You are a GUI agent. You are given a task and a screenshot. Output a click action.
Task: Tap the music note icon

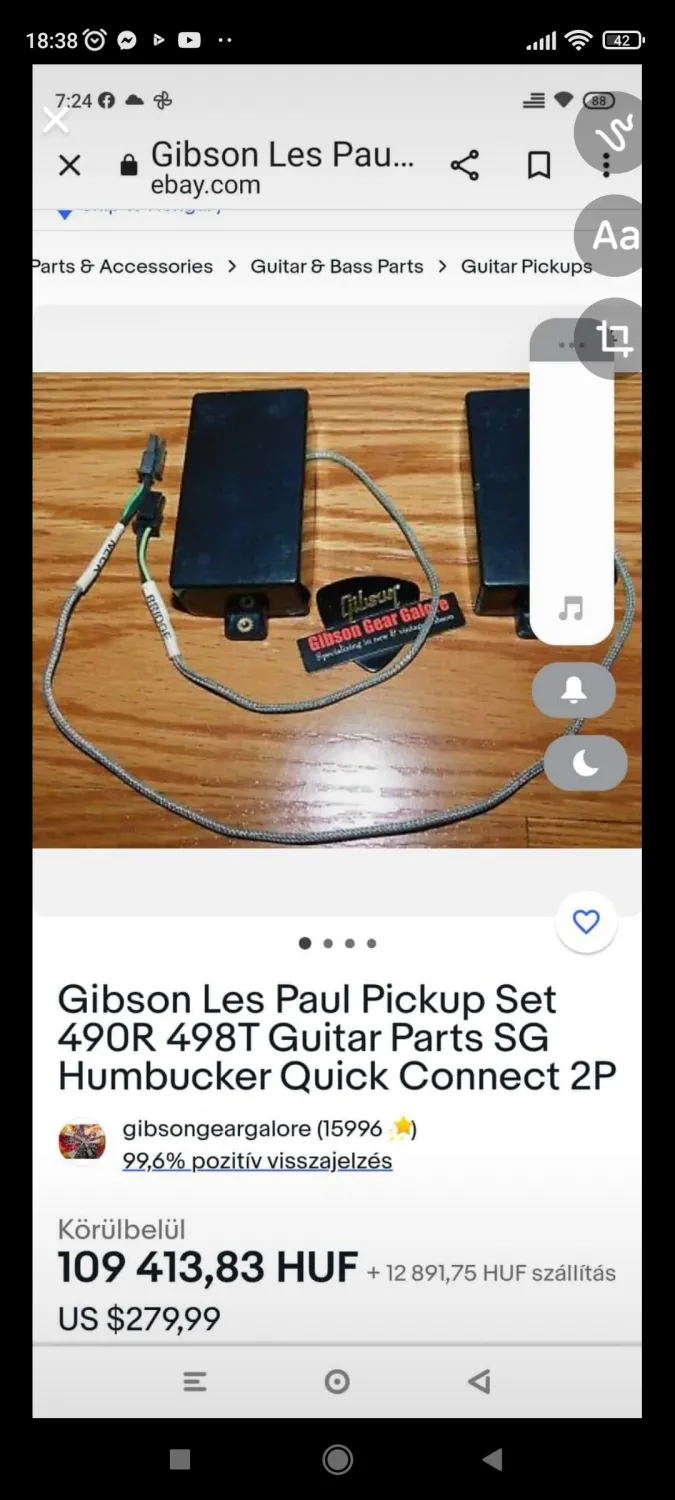pos(571,608)
